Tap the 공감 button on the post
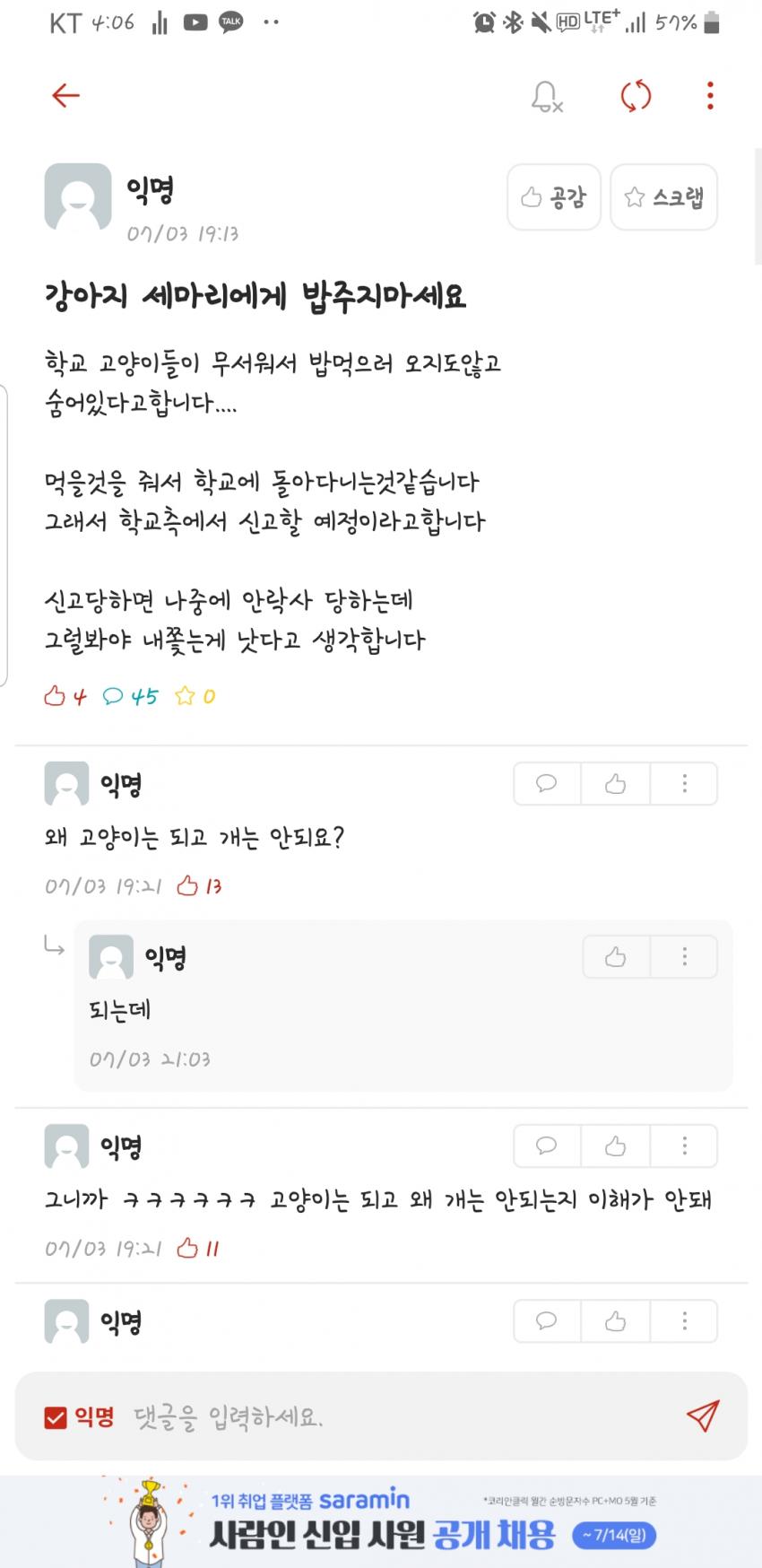762x1568 pixels. click(553, 197)
